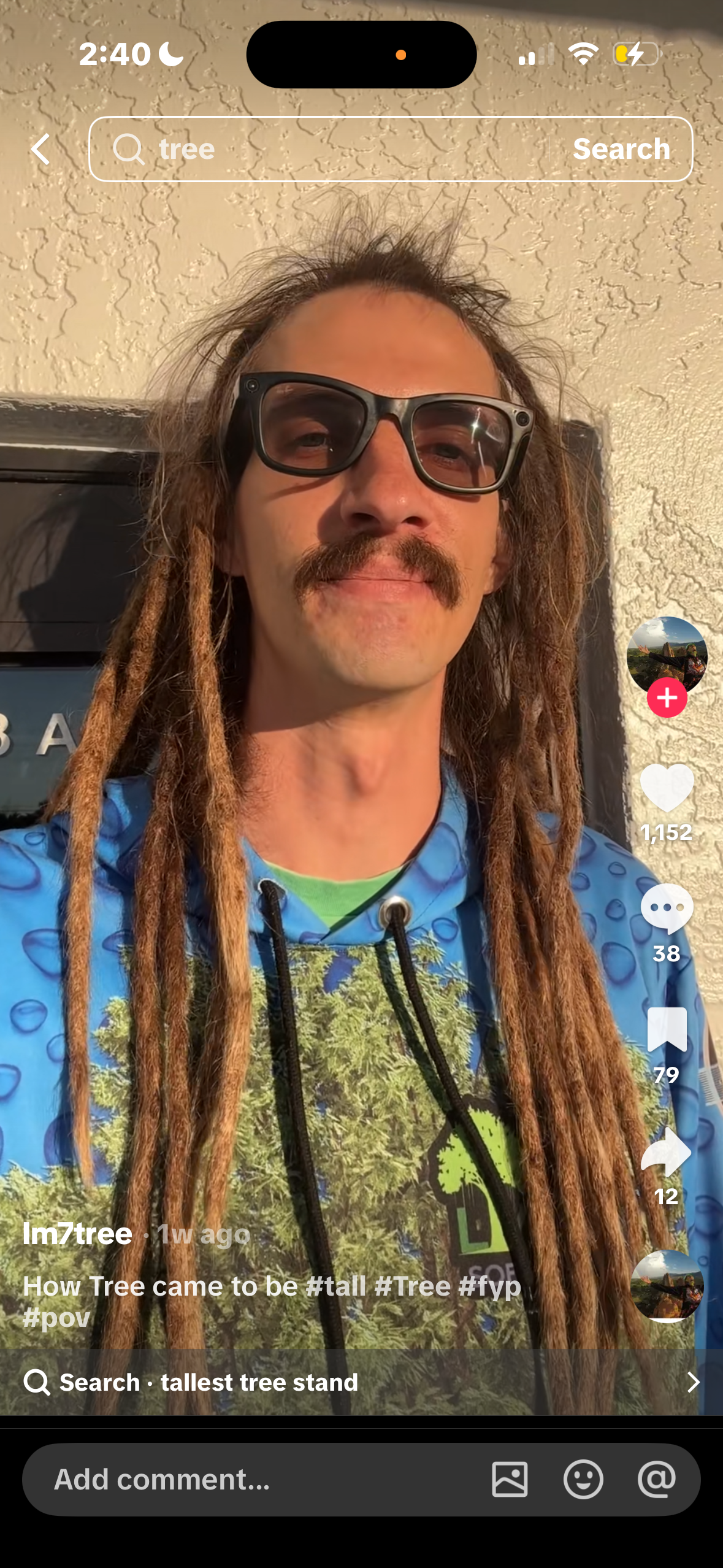Open the creator's profile picture
The height and width of the screenshot is (1568, 723).
667,653
